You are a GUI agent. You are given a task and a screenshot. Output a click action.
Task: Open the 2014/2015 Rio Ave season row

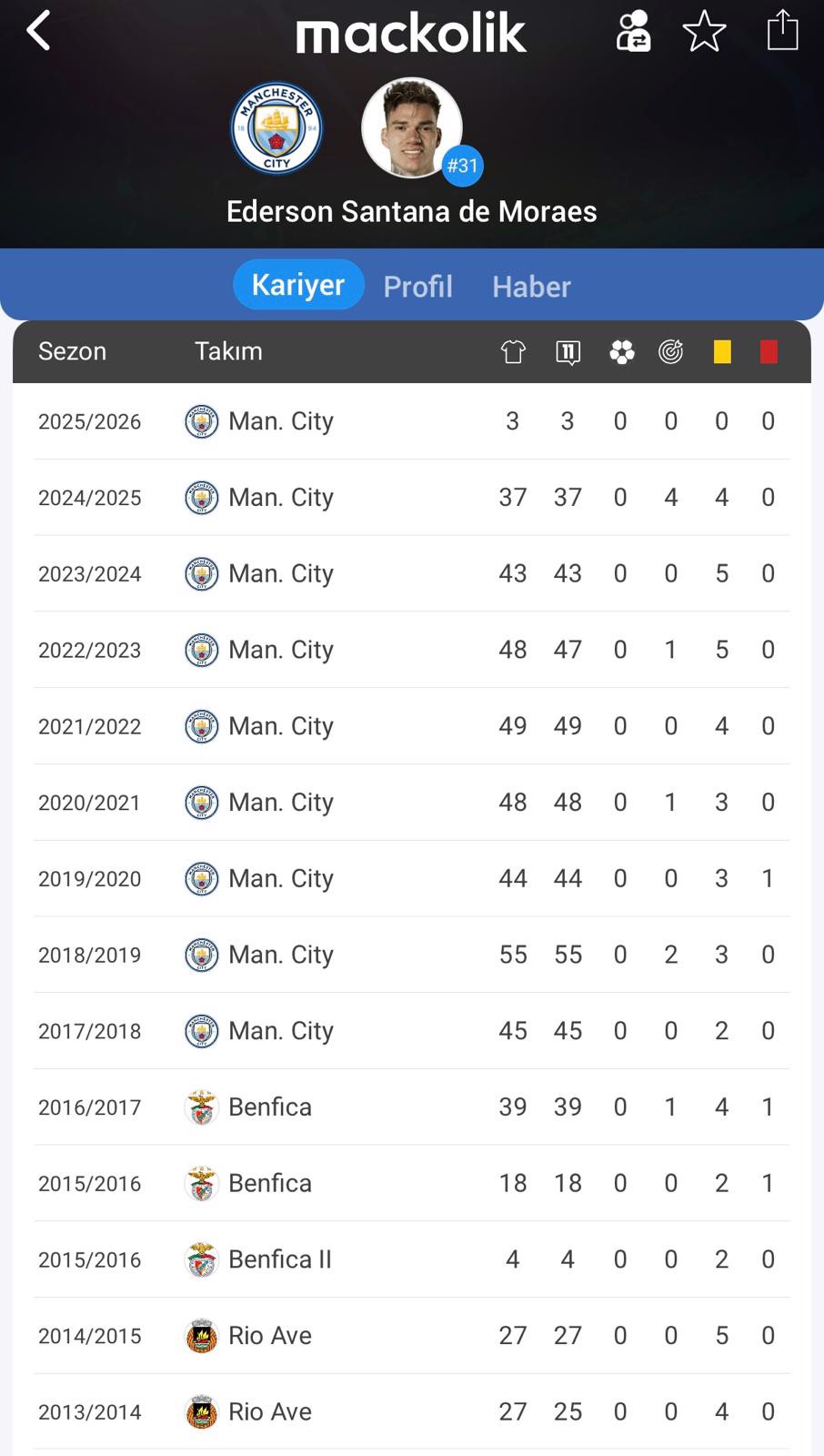pyautogui.click(x=412, y=1336)
